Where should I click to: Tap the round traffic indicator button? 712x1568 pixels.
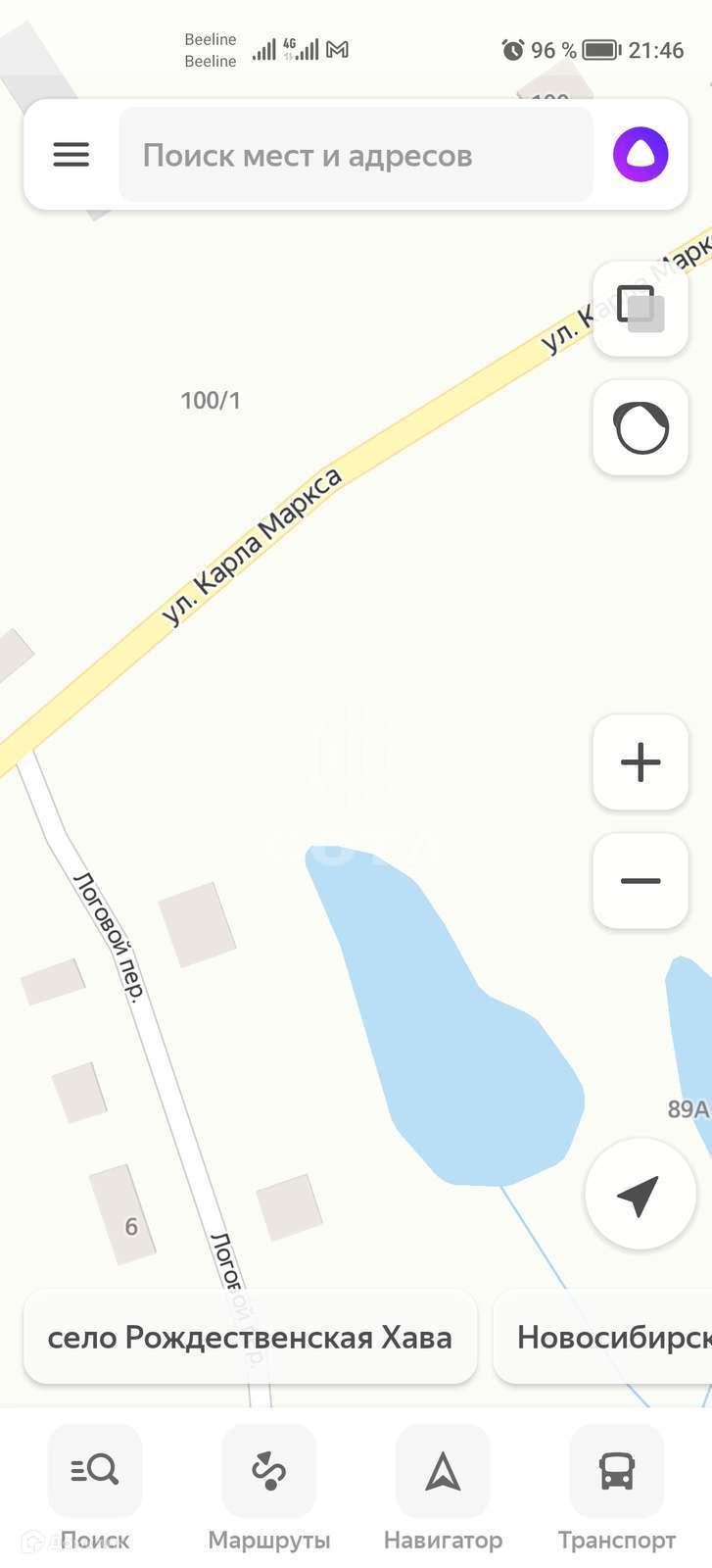[x=641, y=427]
